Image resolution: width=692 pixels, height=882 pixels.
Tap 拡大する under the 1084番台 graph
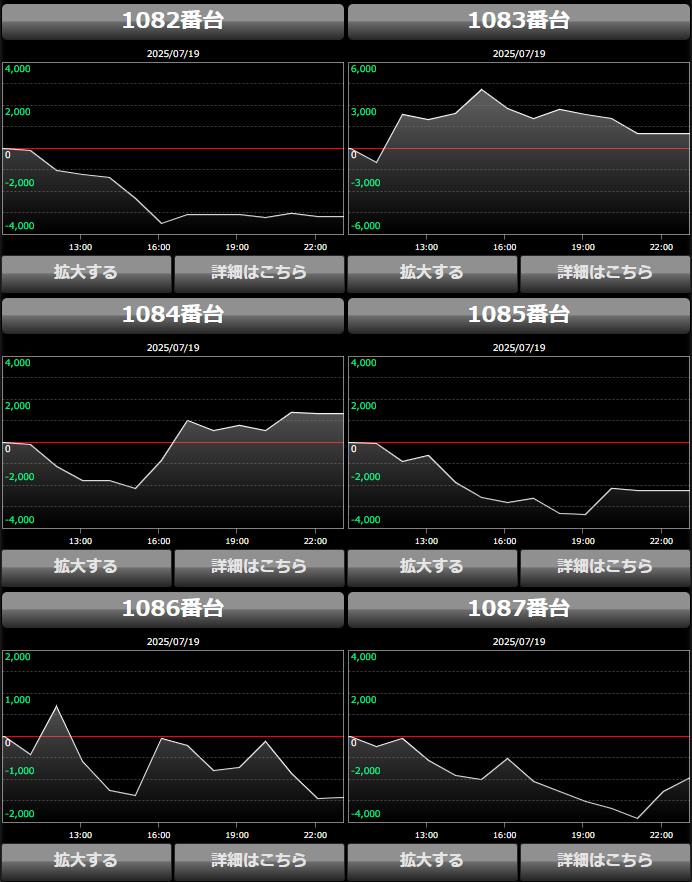click(86, 566)
